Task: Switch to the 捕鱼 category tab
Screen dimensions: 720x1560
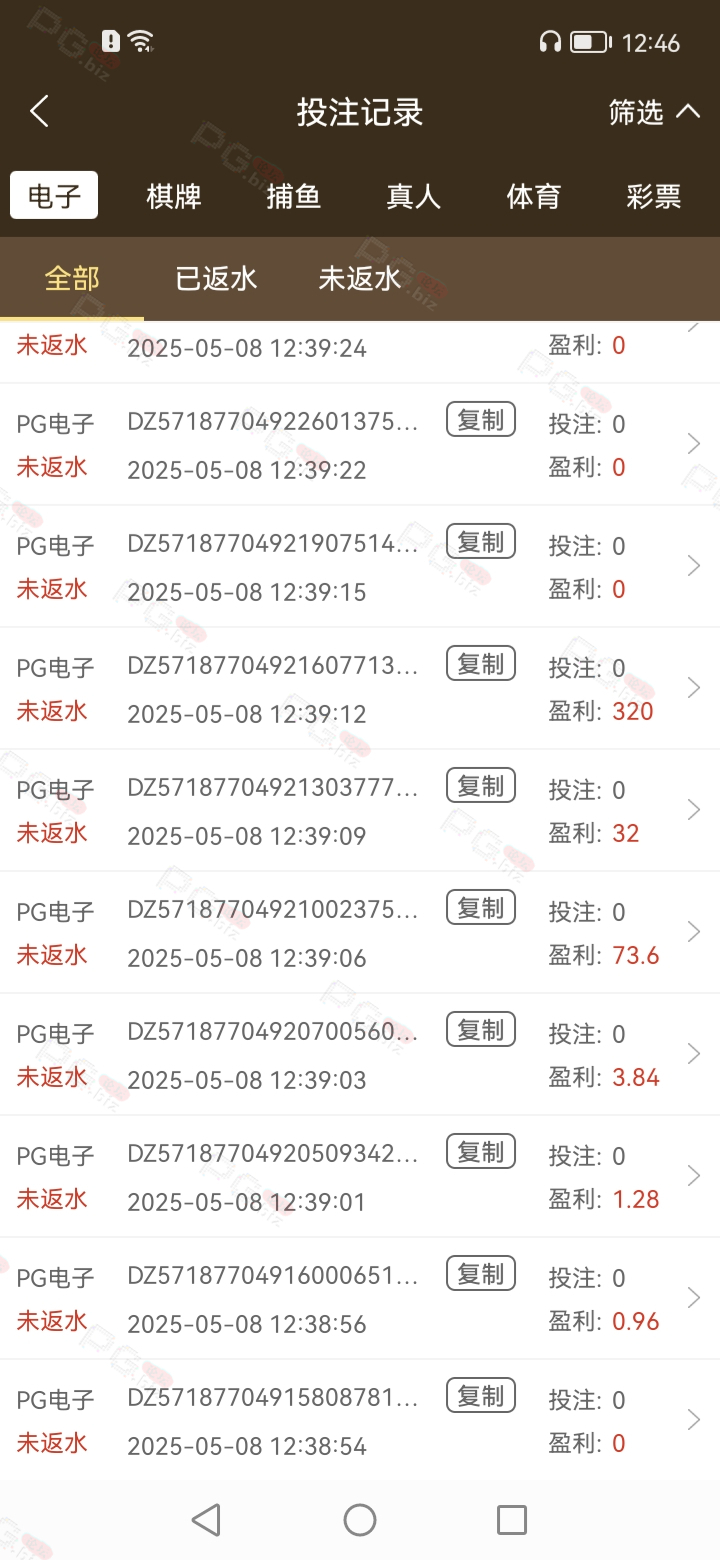Action: pyautogui.click(x=294, y=196)
